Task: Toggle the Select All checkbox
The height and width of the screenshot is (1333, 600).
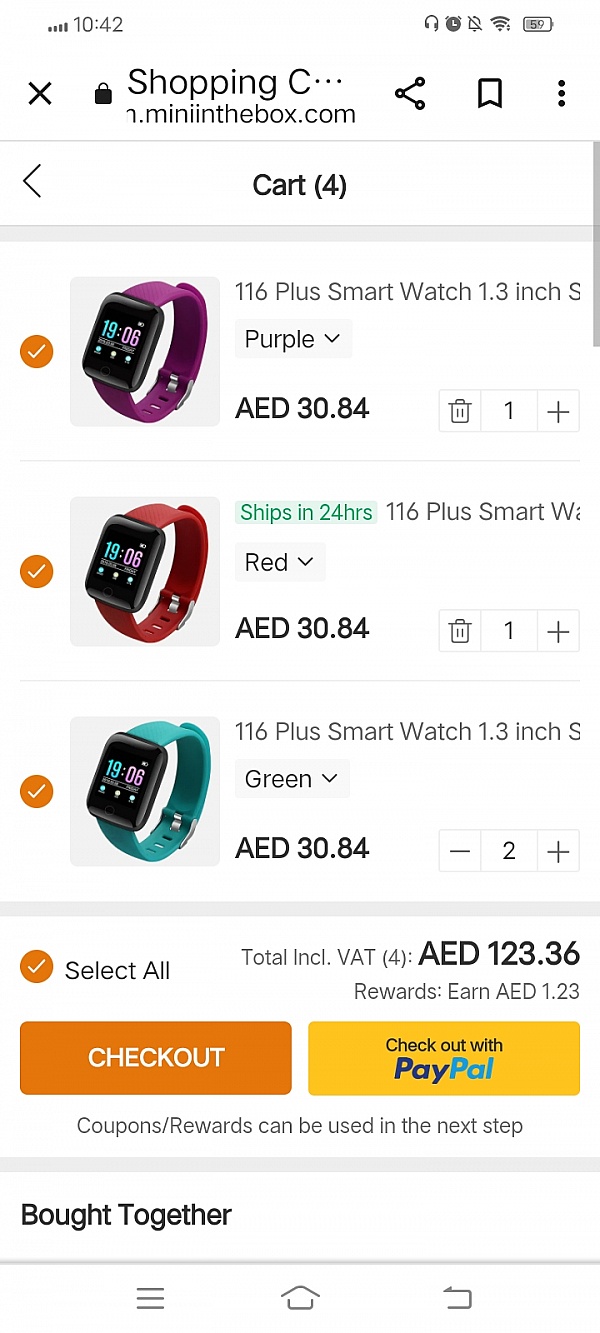Action: [x=37, y=968]
